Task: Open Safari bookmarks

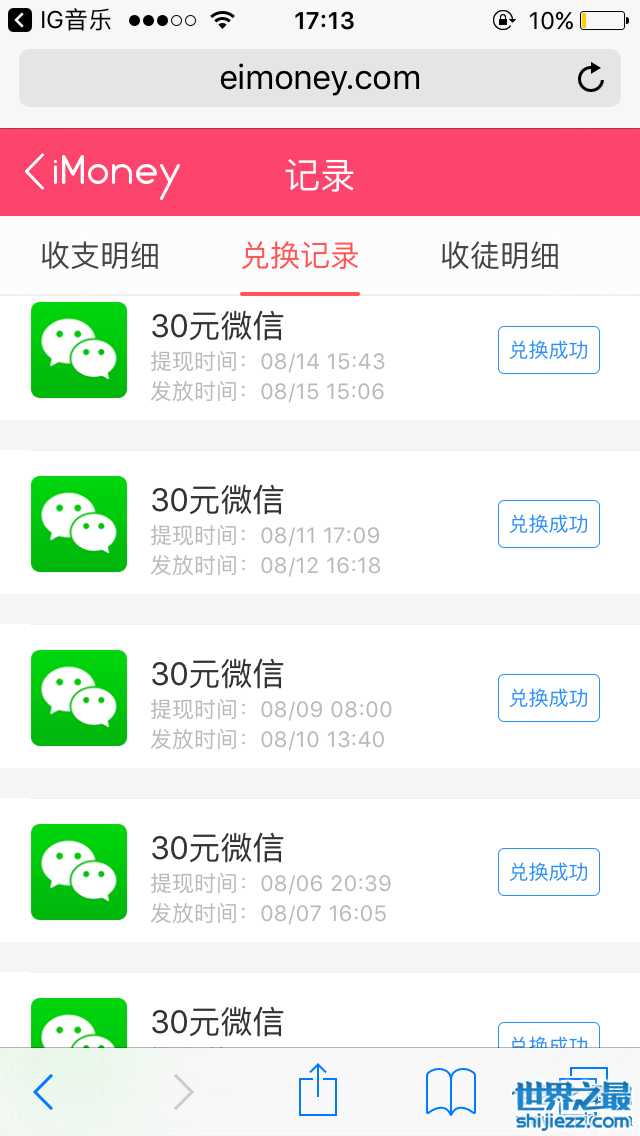Action: pos(451,1092)
